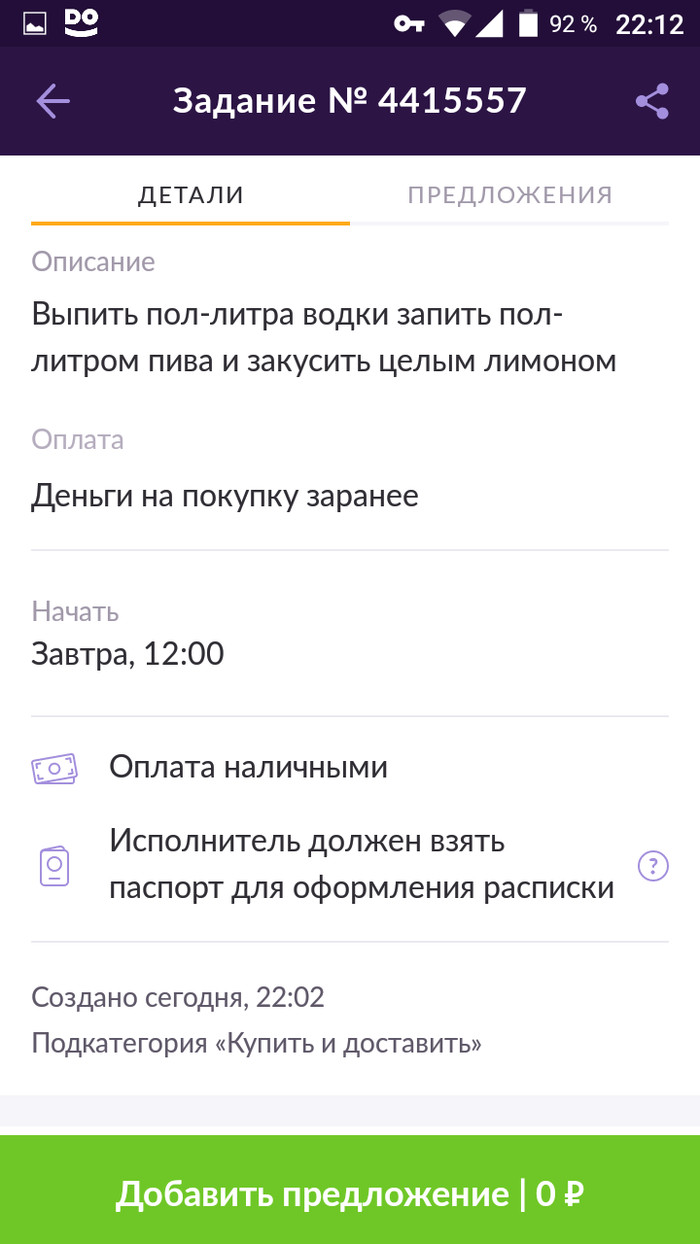This screenshot has height=1244, width=700.
Task: Share this task
Action: [652, 101]
